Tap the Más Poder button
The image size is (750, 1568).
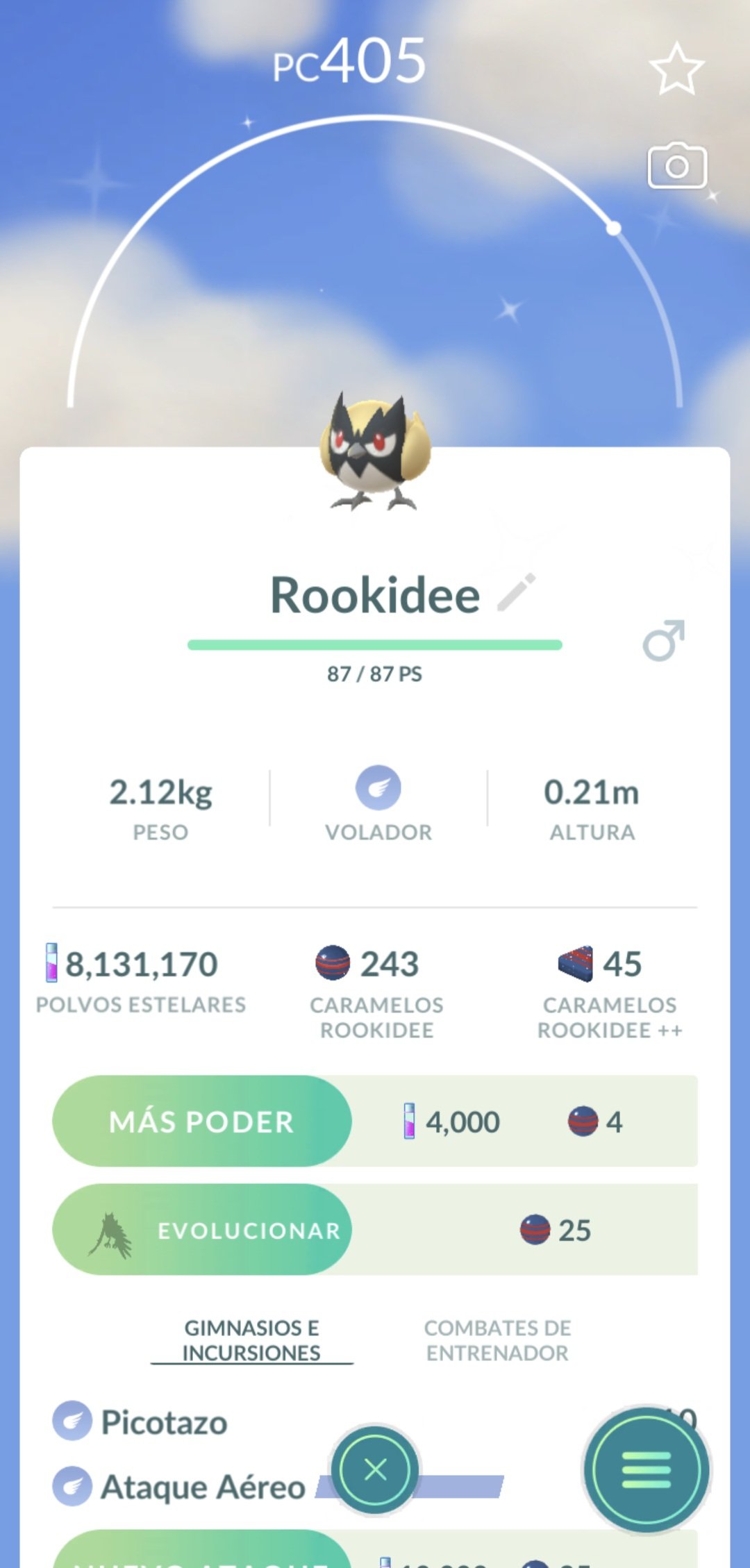202,1121
